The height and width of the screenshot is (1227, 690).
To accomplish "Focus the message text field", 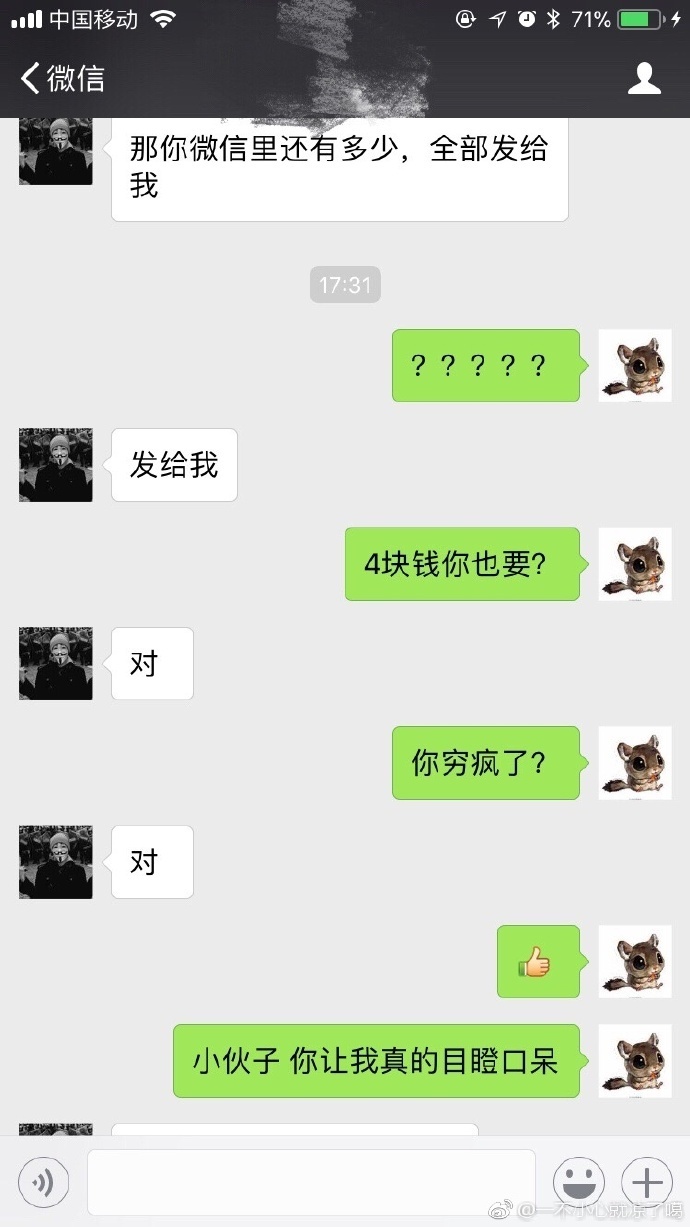I will click(311, 1183).
